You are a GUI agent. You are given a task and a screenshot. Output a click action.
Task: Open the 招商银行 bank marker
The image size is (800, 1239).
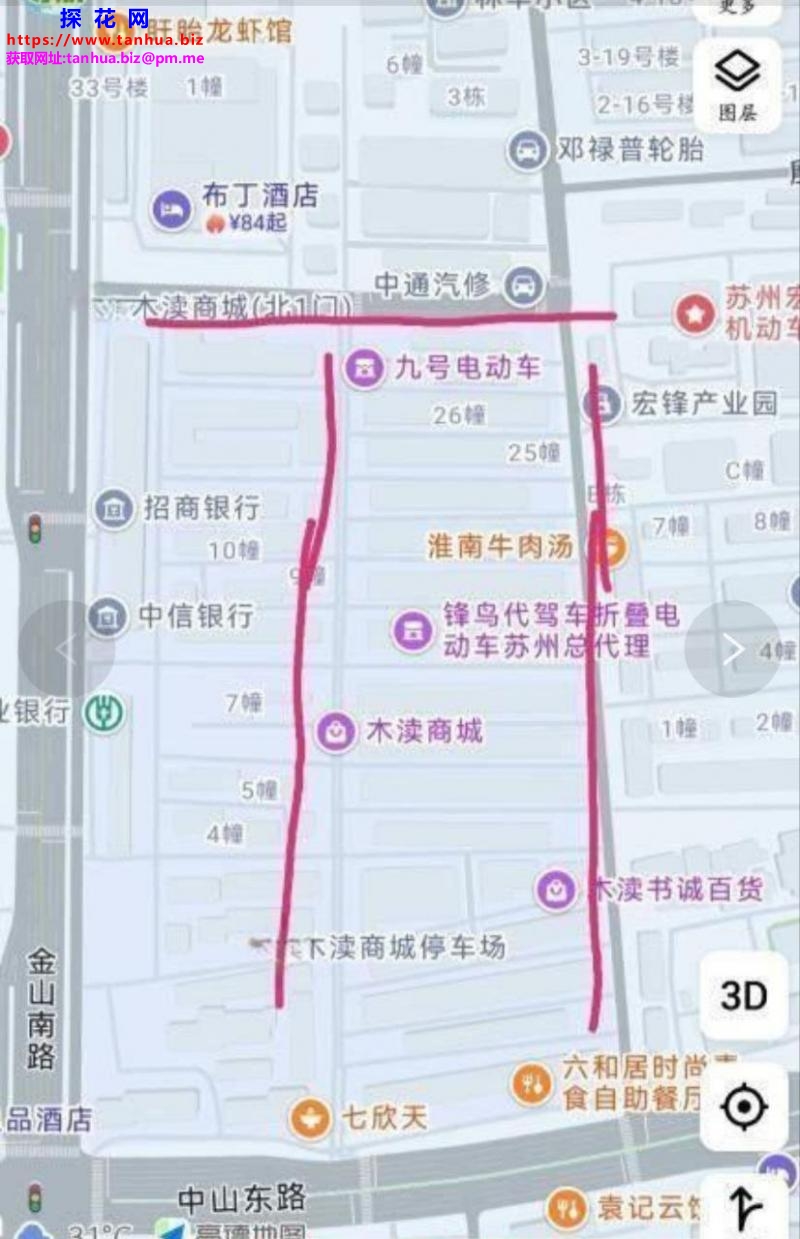click(x=115, y=508)
